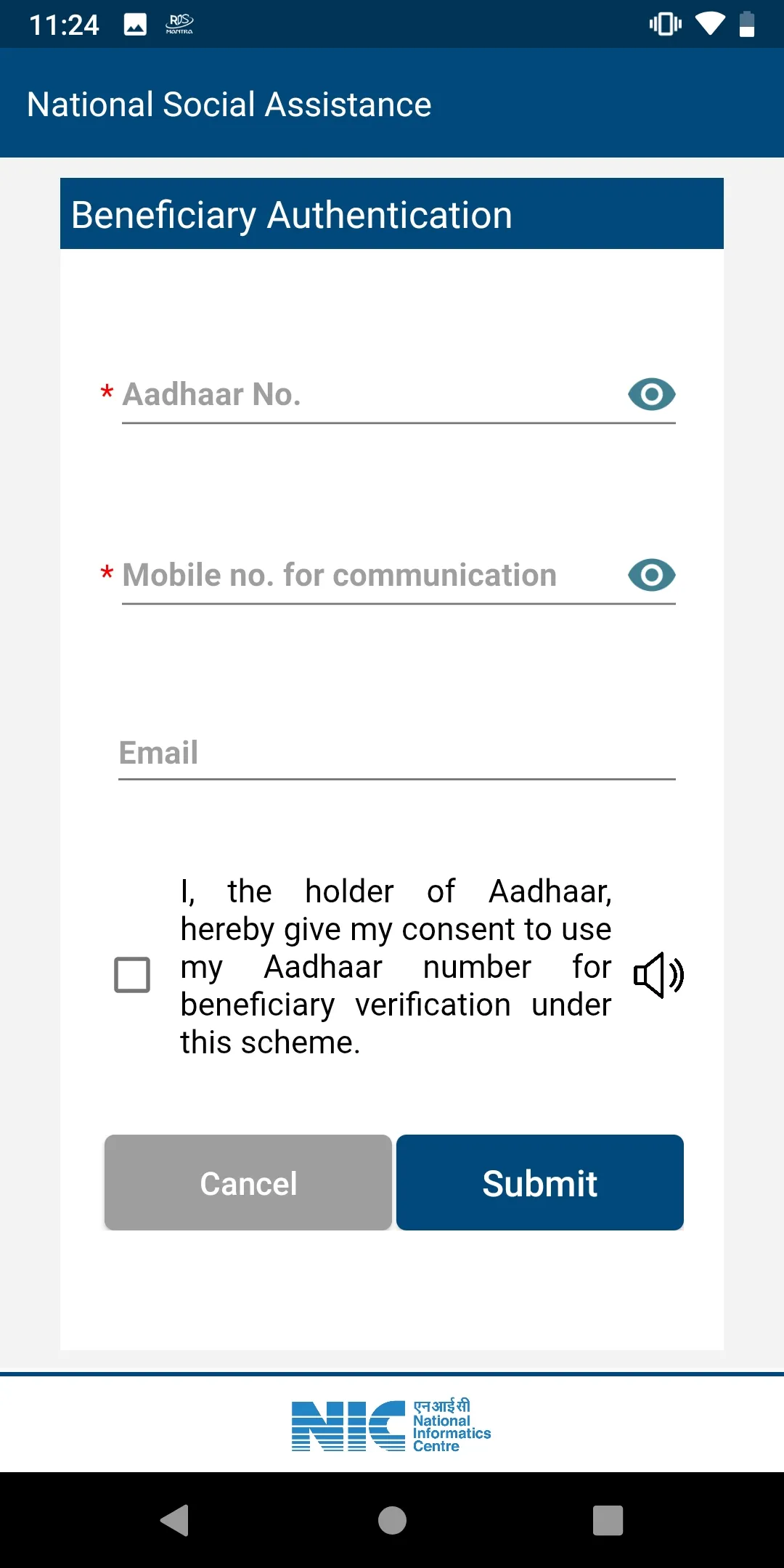This screenshot has width=784, height=1568.
Task: Show or hide the mobile number
Action: [x=651, y=575]
